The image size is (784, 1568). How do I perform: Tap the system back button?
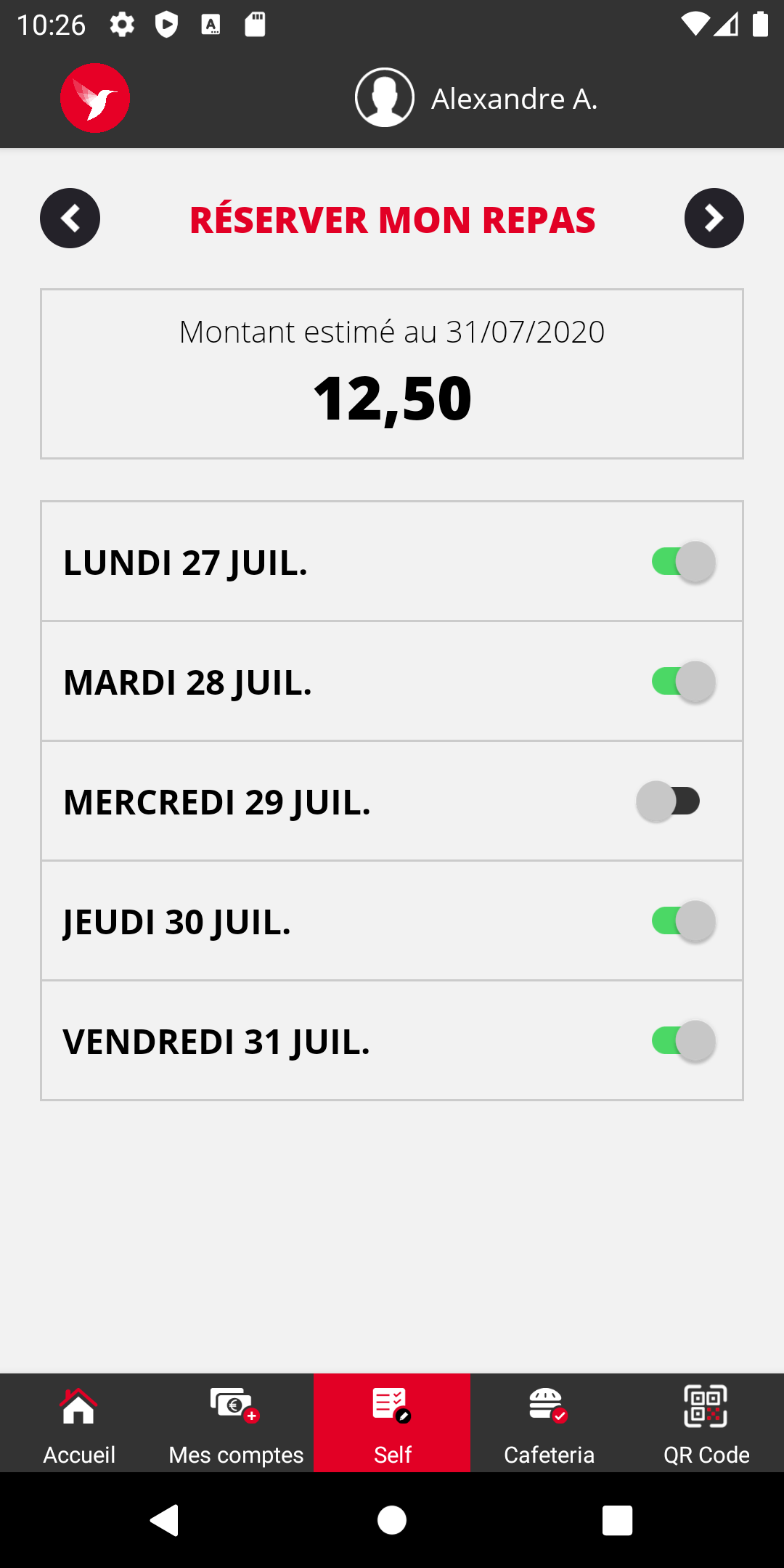165,1520
